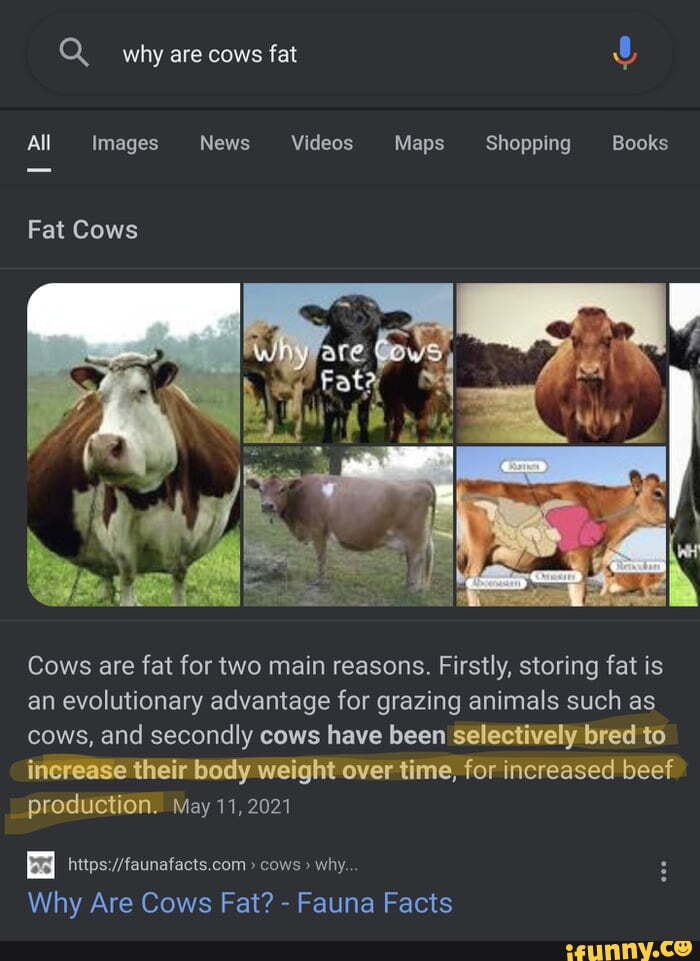Tap the search magnifier icon
Viewport: 700px width, 961px height.
point(74,52)
